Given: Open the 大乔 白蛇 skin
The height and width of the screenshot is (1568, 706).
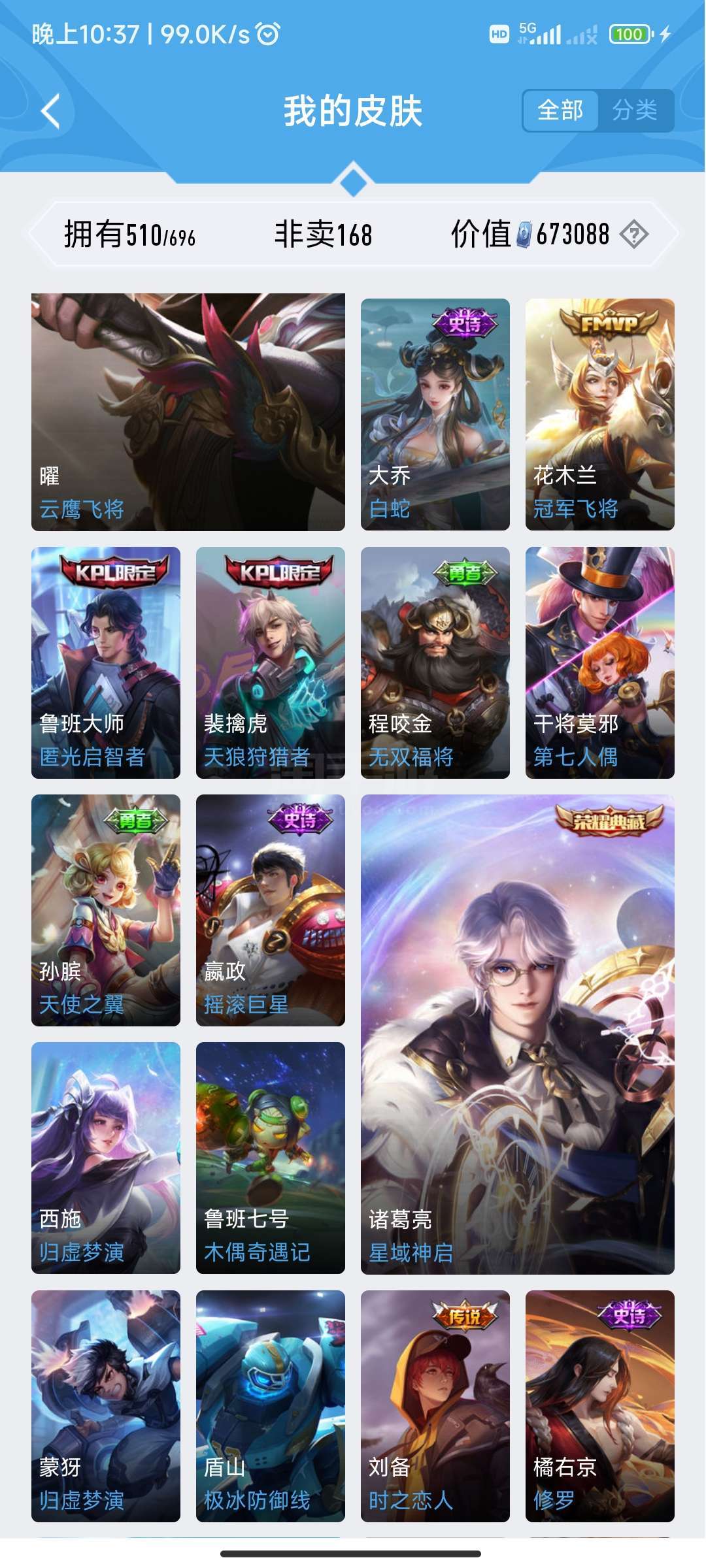Looking at the screenshot, I should [435, 414].
